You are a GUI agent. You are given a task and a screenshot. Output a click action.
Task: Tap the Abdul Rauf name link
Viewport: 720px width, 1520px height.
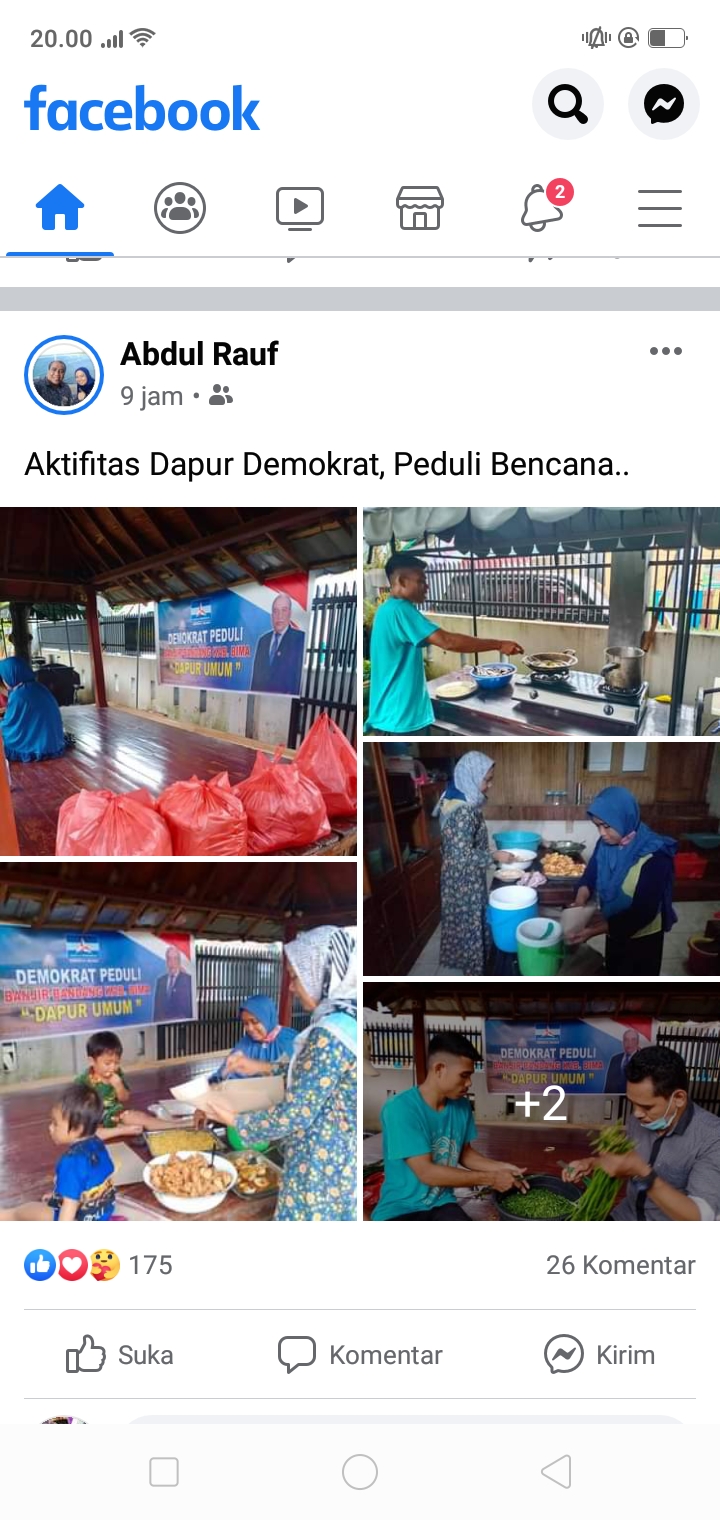199,354
